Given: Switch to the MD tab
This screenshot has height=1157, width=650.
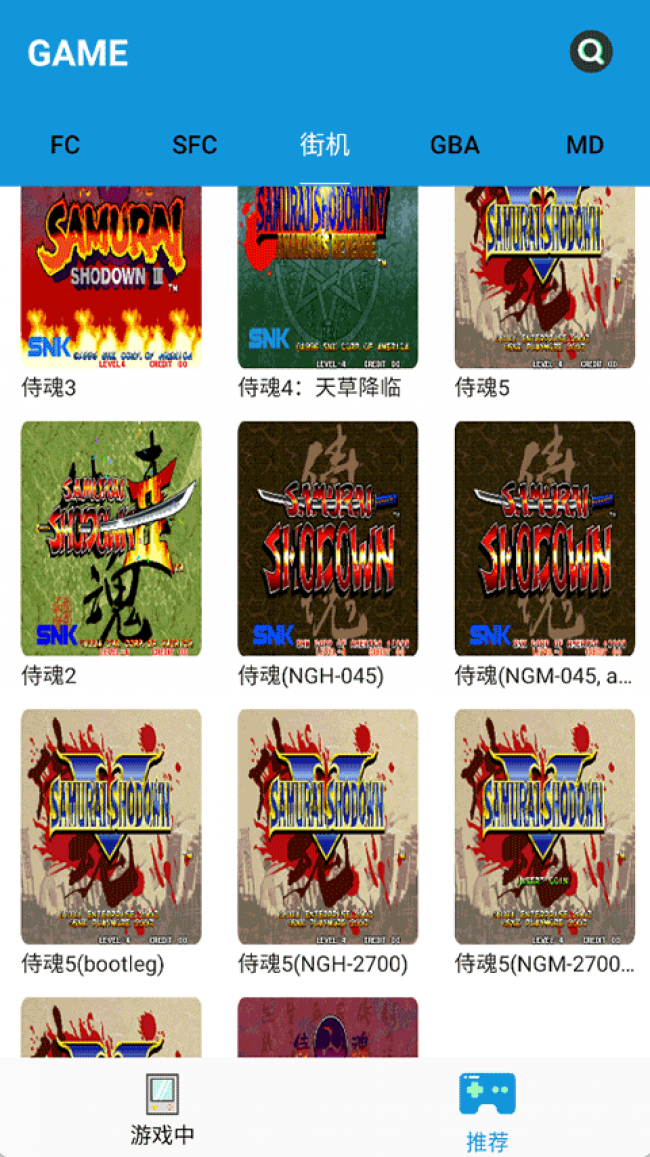Looking at the screenshot, I should point(584,145).
